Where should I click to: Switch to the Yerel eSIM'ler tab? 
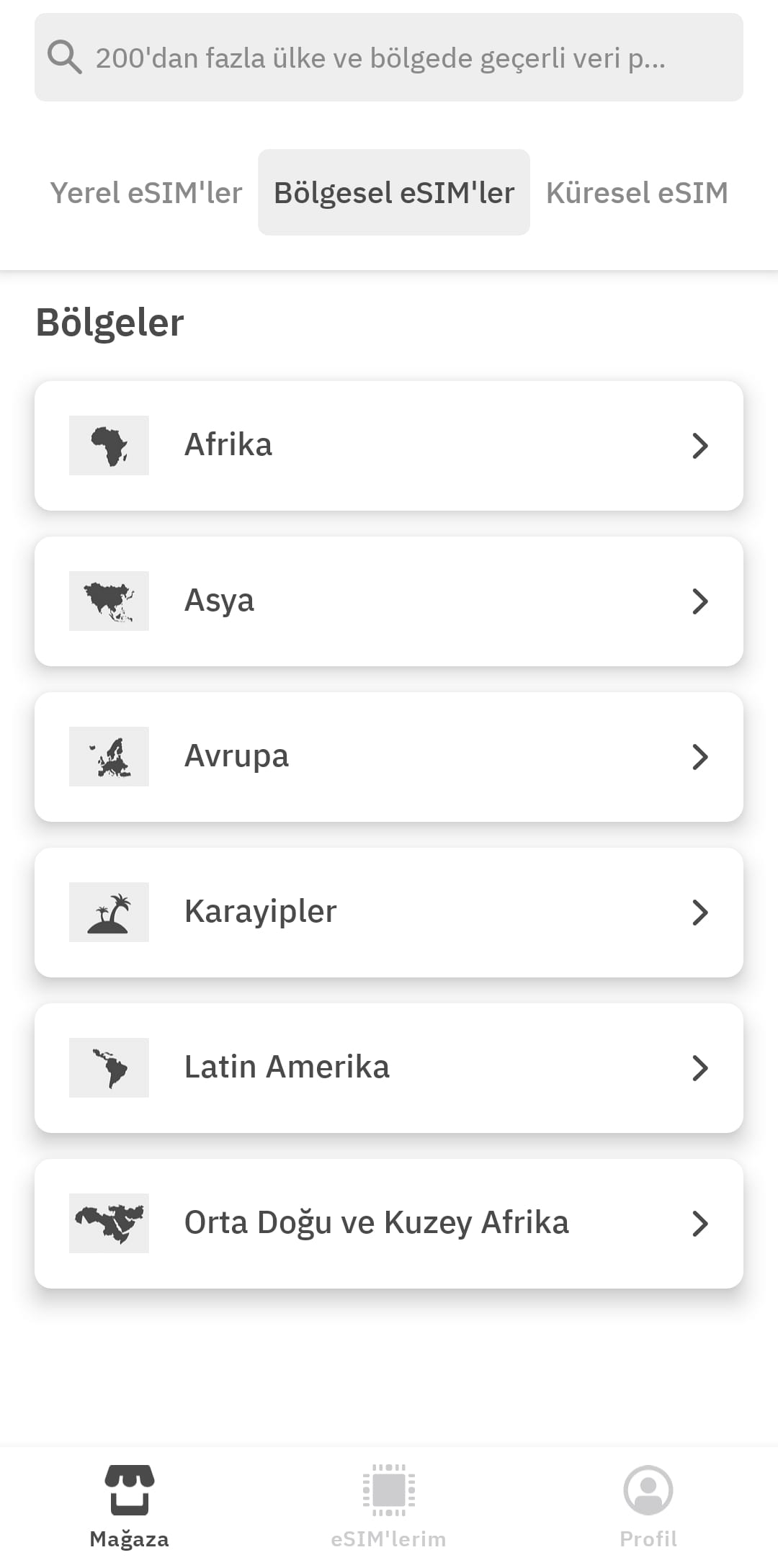pos(146,192)
